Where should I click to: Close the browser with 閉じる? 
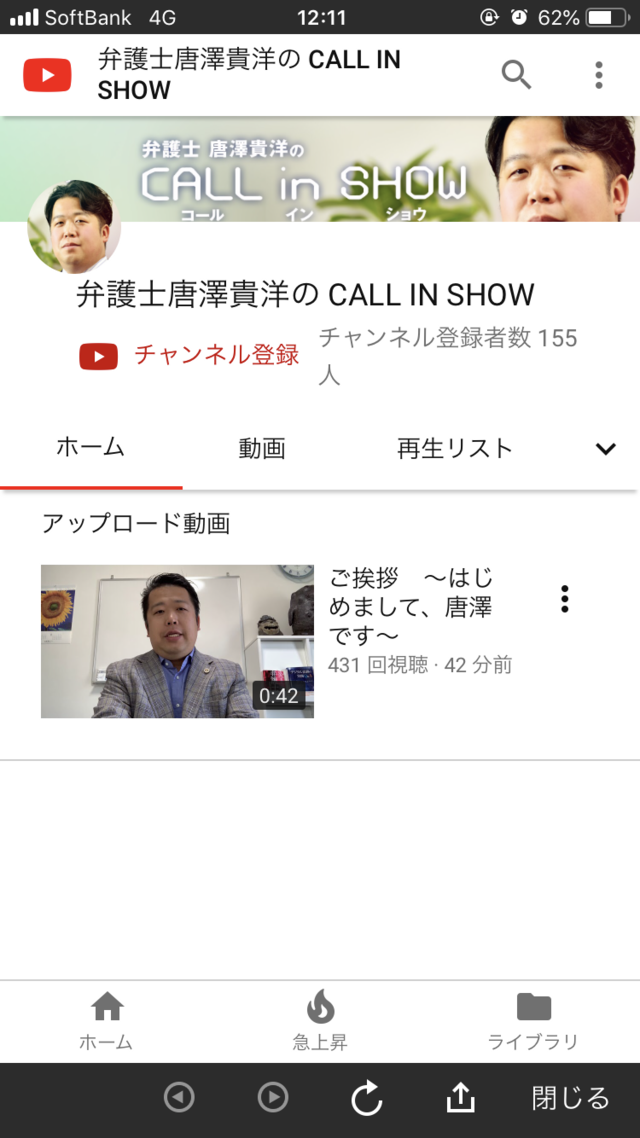pyautogui.click(x=570, y=1098)
